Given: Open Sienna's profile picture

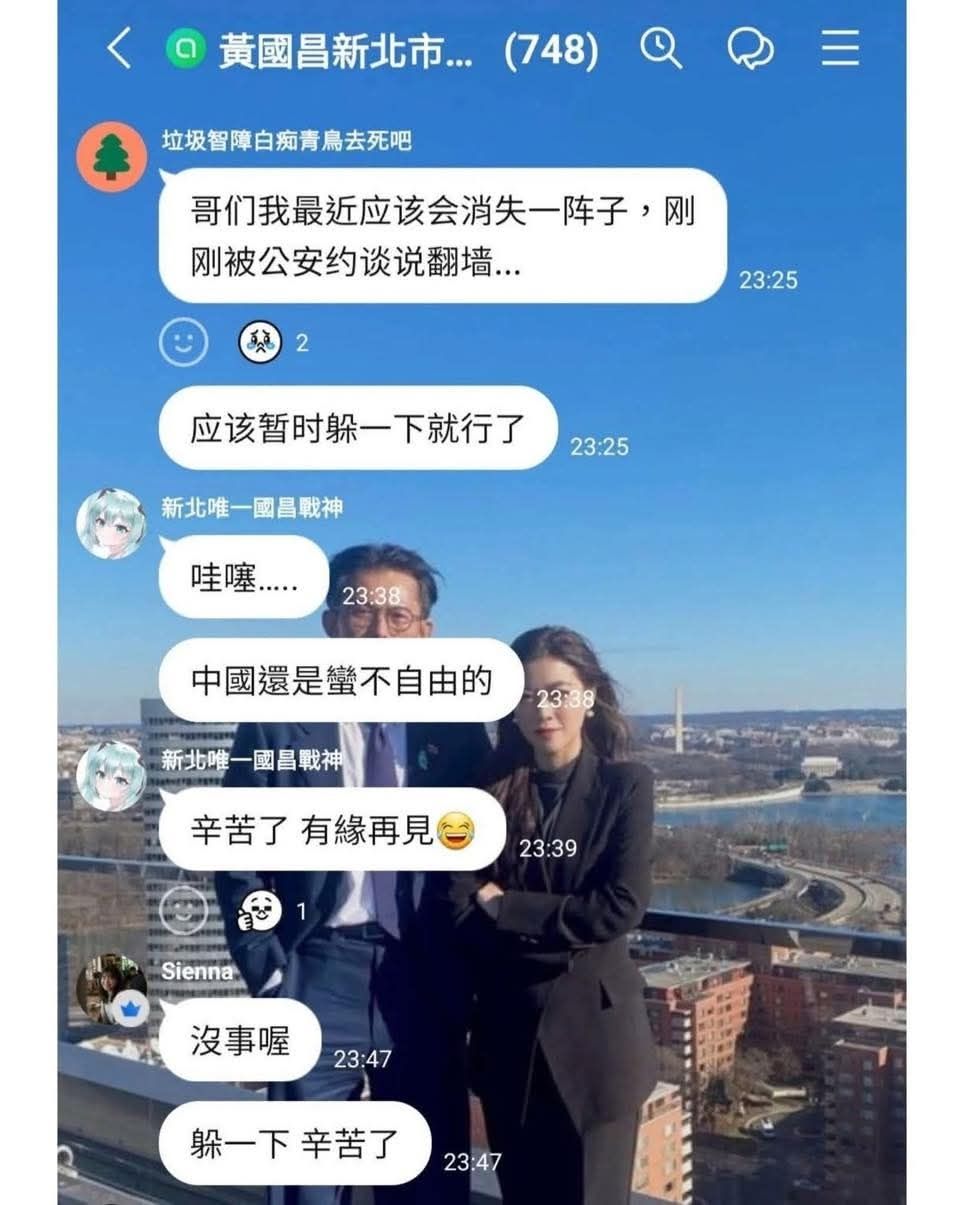Looking at the screenshot, I should (x=111, y=990).
